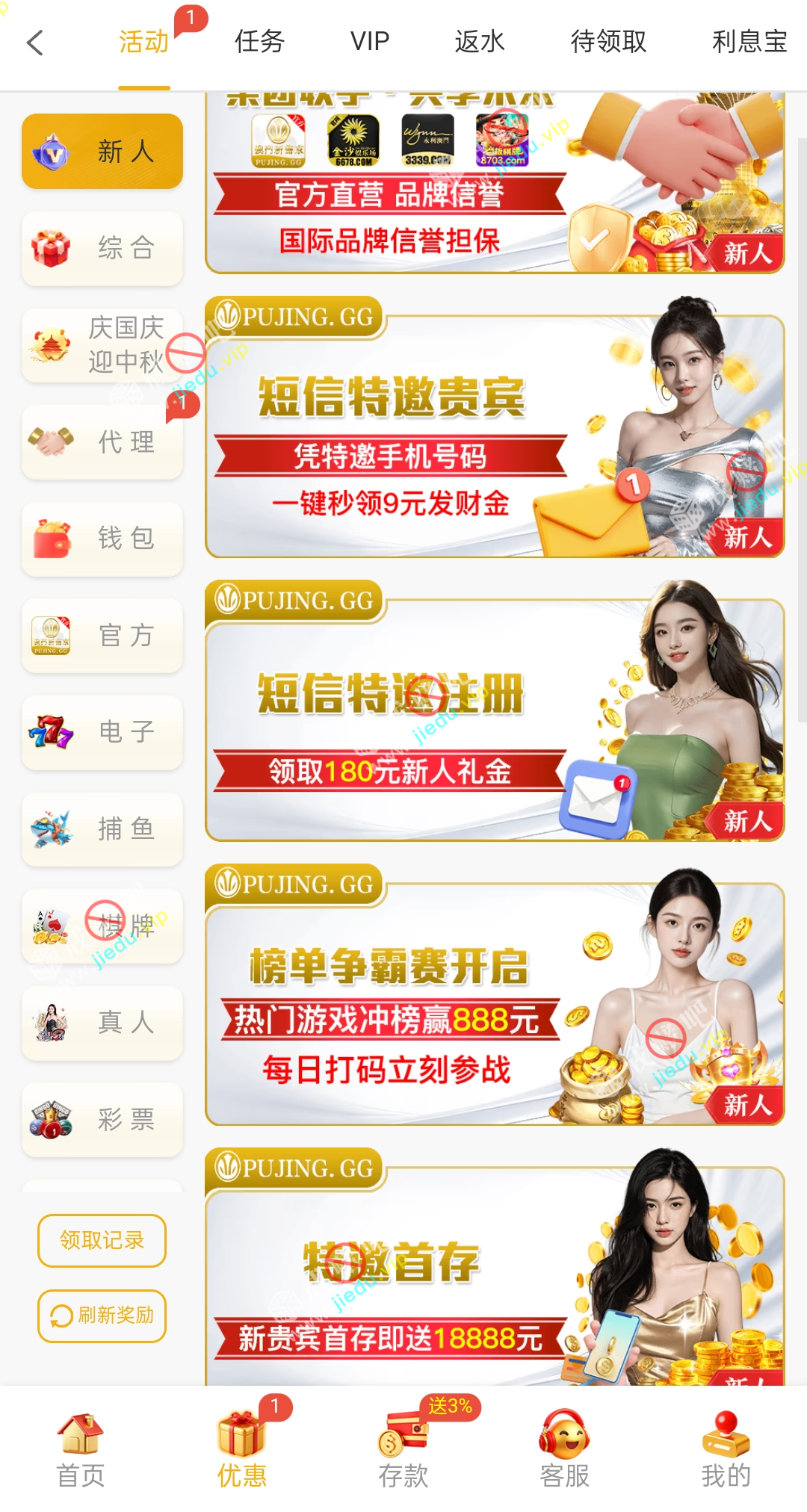The width and height of the screenshot is (807, 1512).
Task: Open the 真人 category
Action: tap(102, 1023)
